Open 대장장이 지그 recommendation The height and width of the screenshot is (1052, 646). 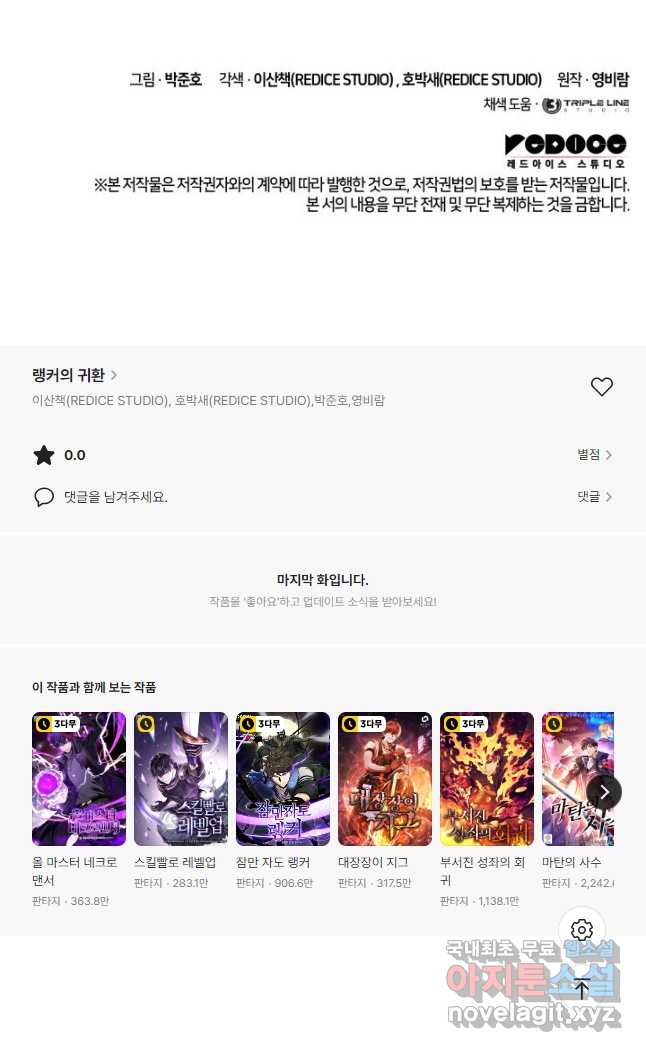coord(385,779)
